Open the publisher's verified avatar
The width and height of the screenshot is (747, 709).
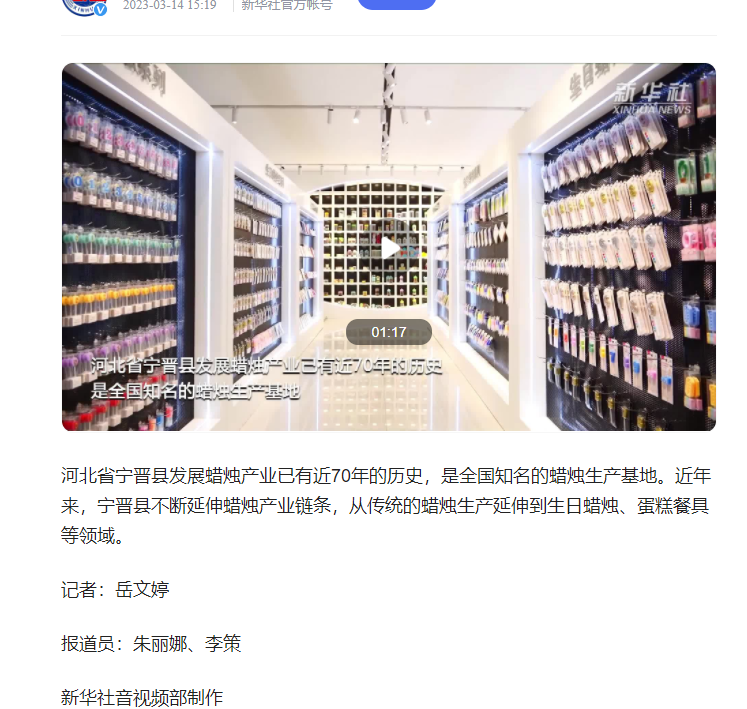[83, 5]
